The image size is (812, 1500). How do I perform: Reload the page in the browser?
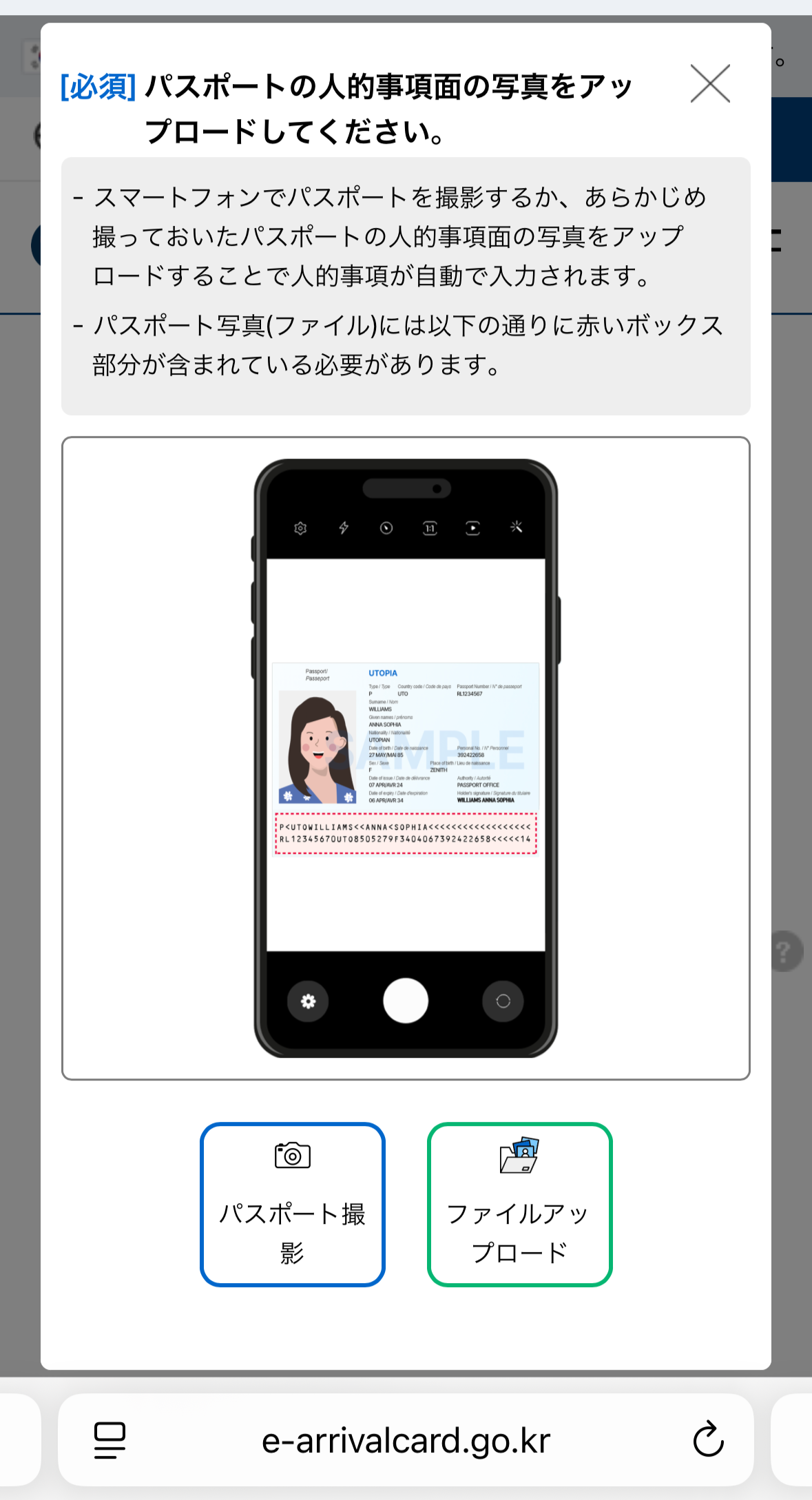coord(708,1440)
